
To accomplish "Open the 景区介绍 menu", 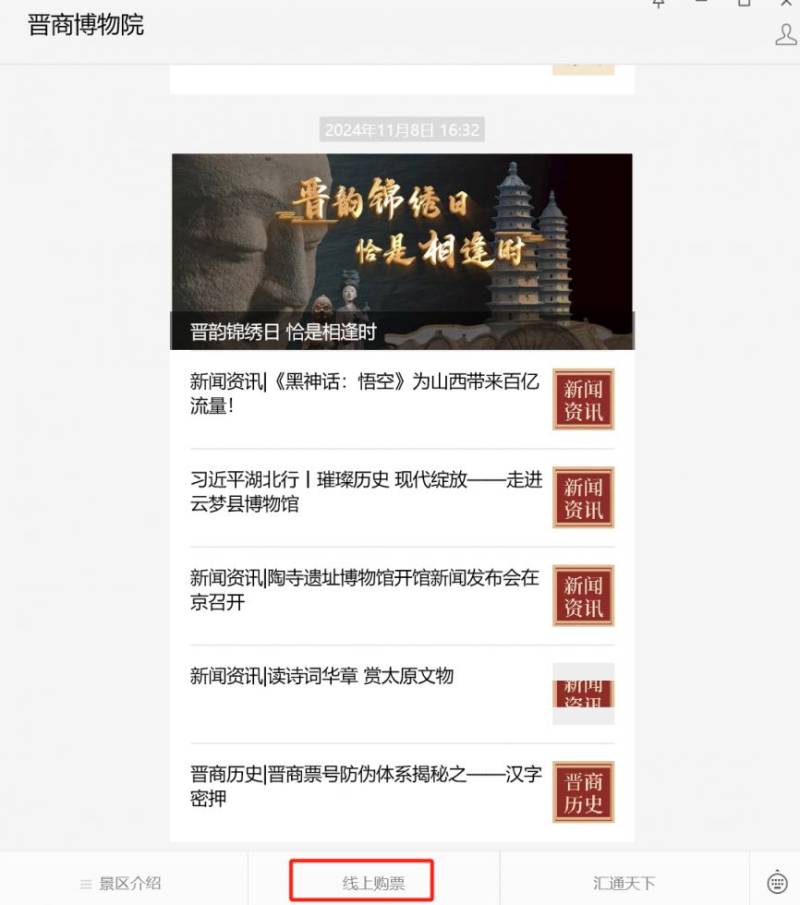I will tap(122, 883).
